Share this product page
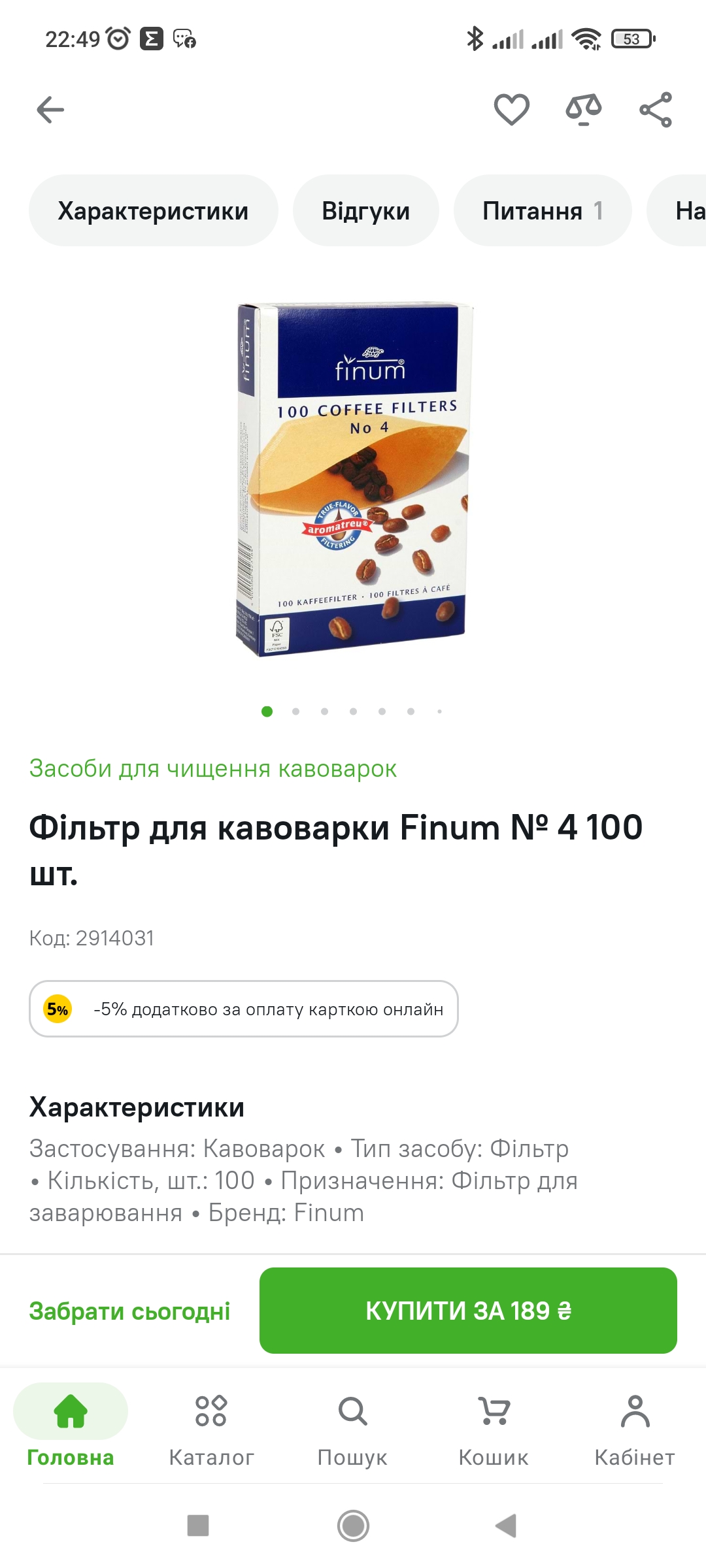Image resolution: width=706 pixels, height=1568 pixels. coord(656,109)
